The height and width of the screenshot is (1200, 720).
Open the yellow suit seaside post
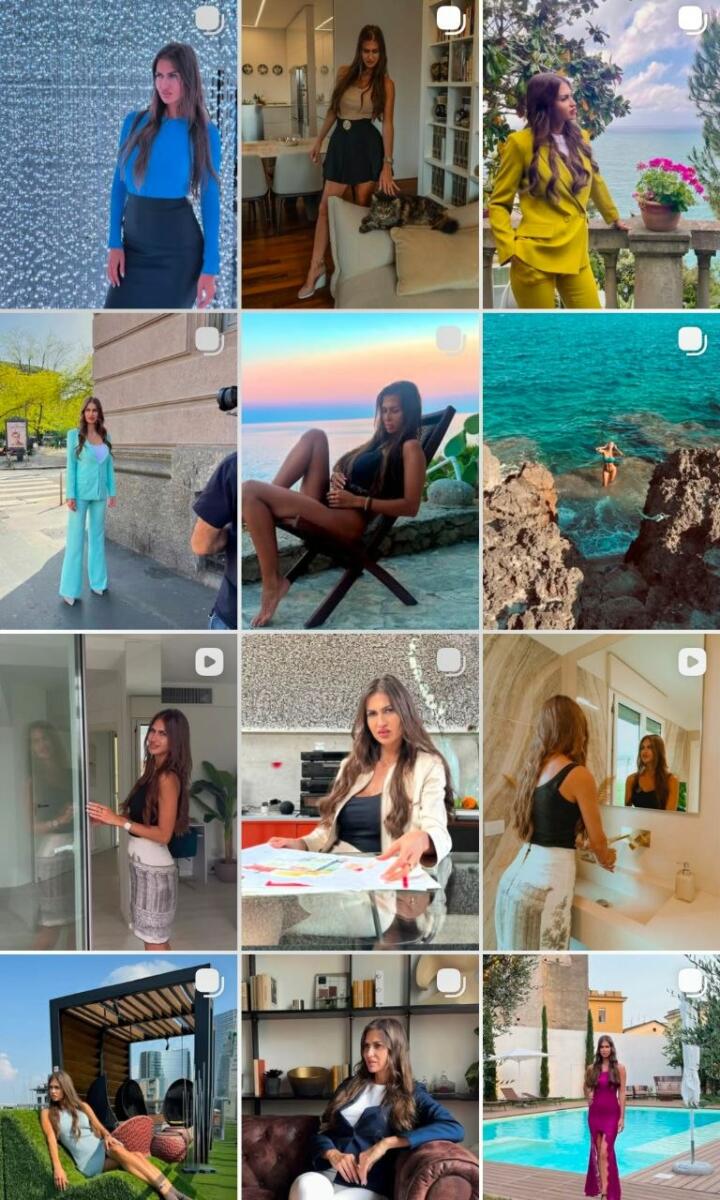tap(601, 154)
